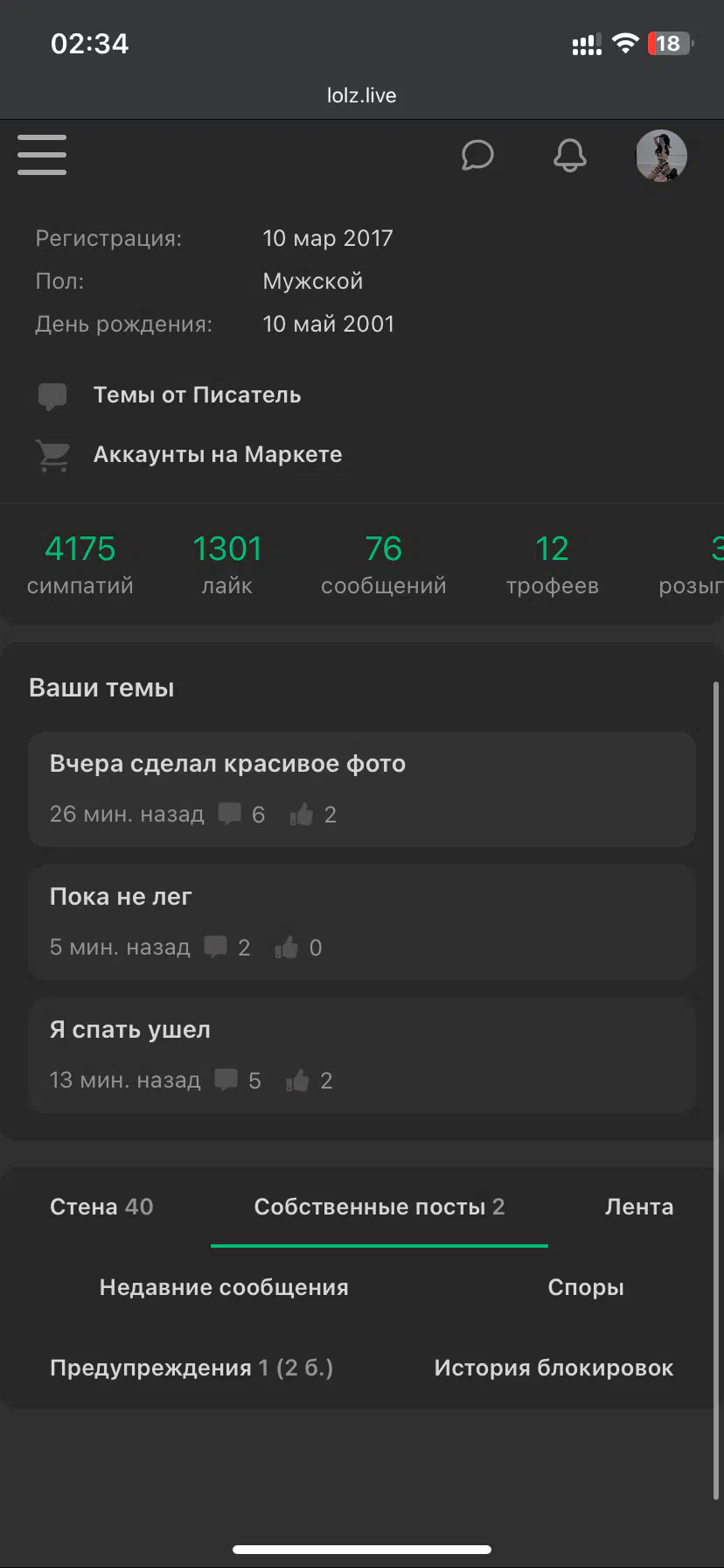The width and height of the screenshot is (724, 1568).
Task: Open the История блокировок tab
Action: [x=553, y=1368]
